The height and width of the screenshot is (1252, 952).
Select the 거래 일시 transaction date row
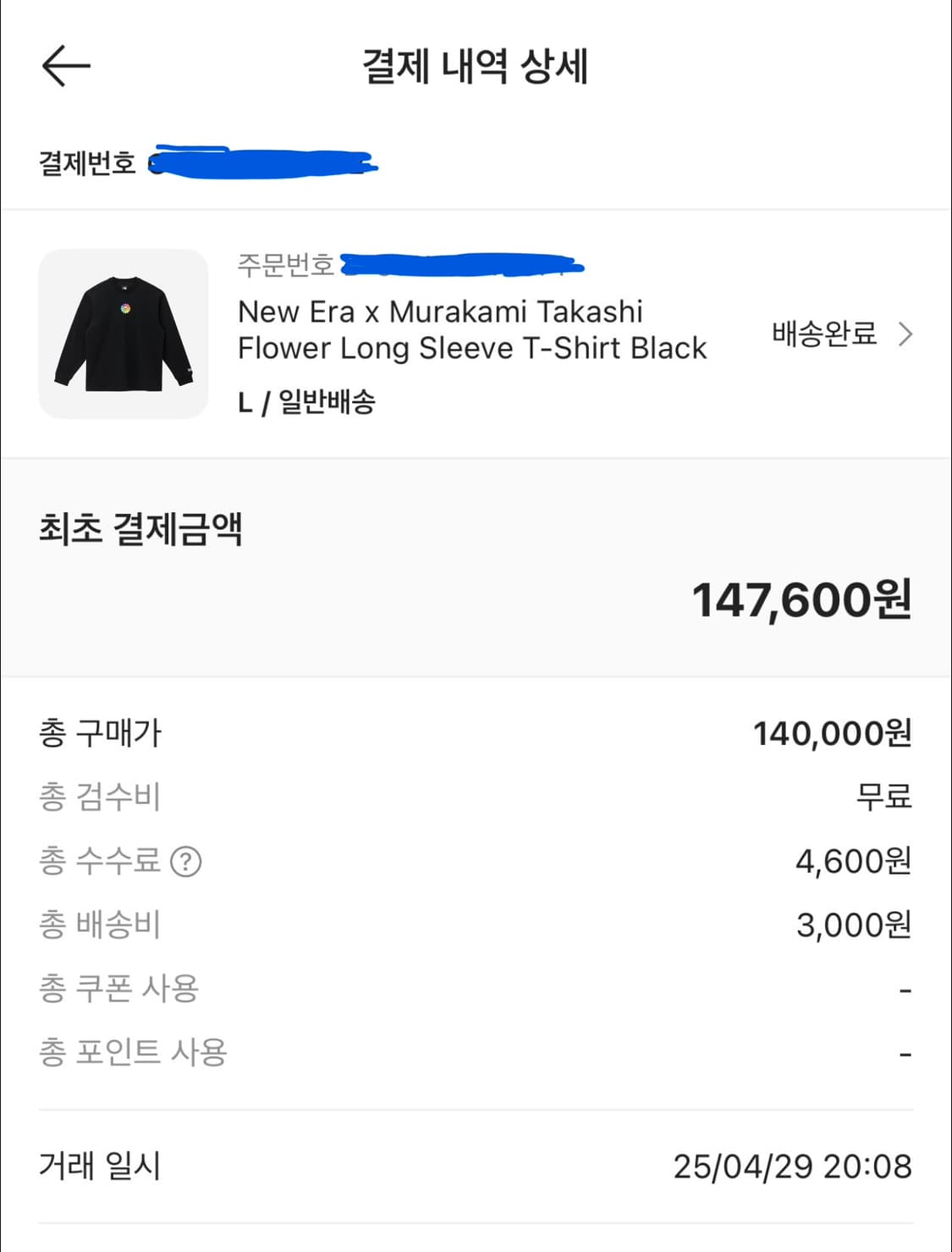476,1166
